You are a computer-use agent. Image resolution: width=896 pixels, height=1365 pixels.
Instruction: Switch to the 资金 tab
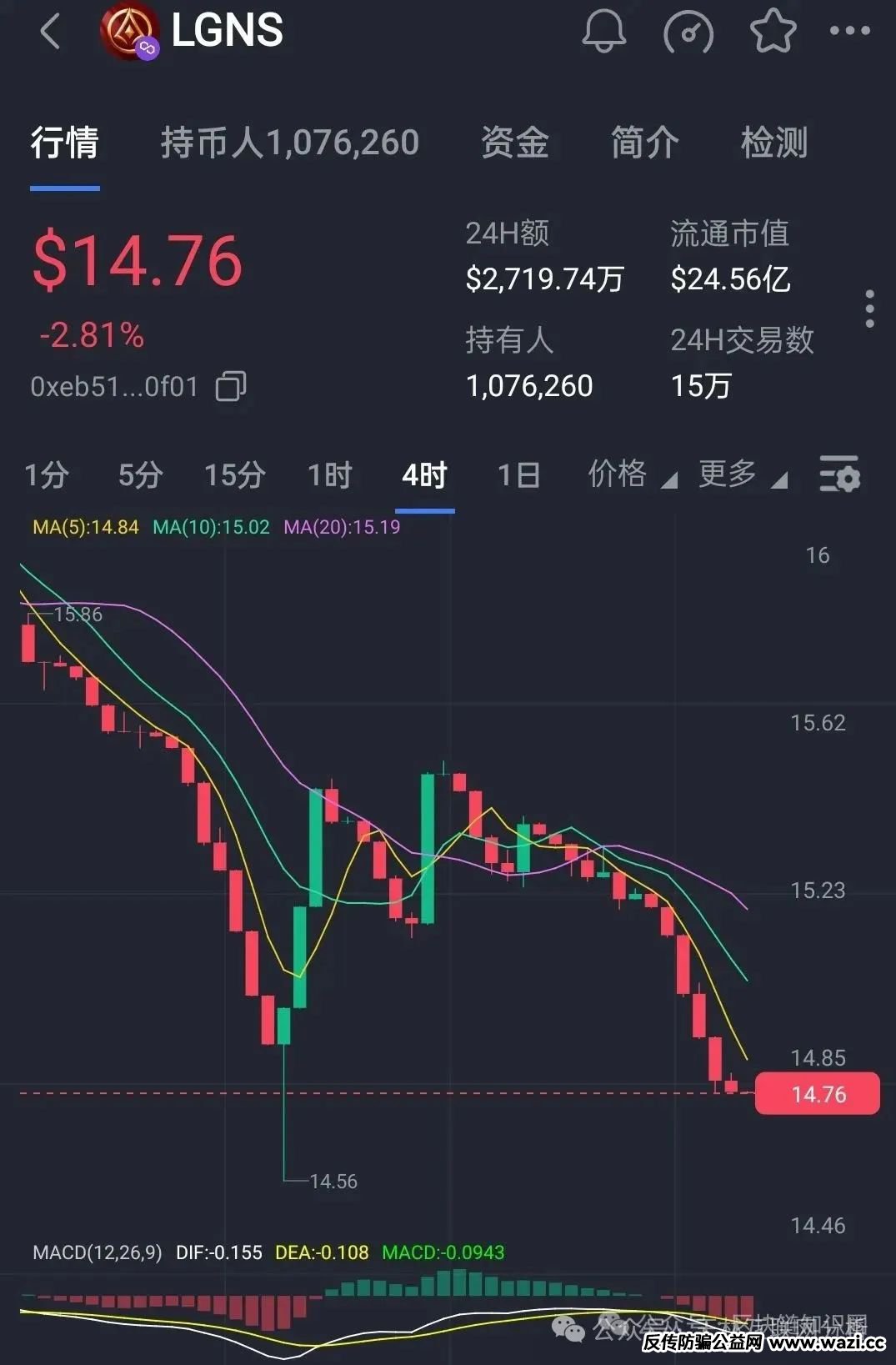[x=513, y=143]
